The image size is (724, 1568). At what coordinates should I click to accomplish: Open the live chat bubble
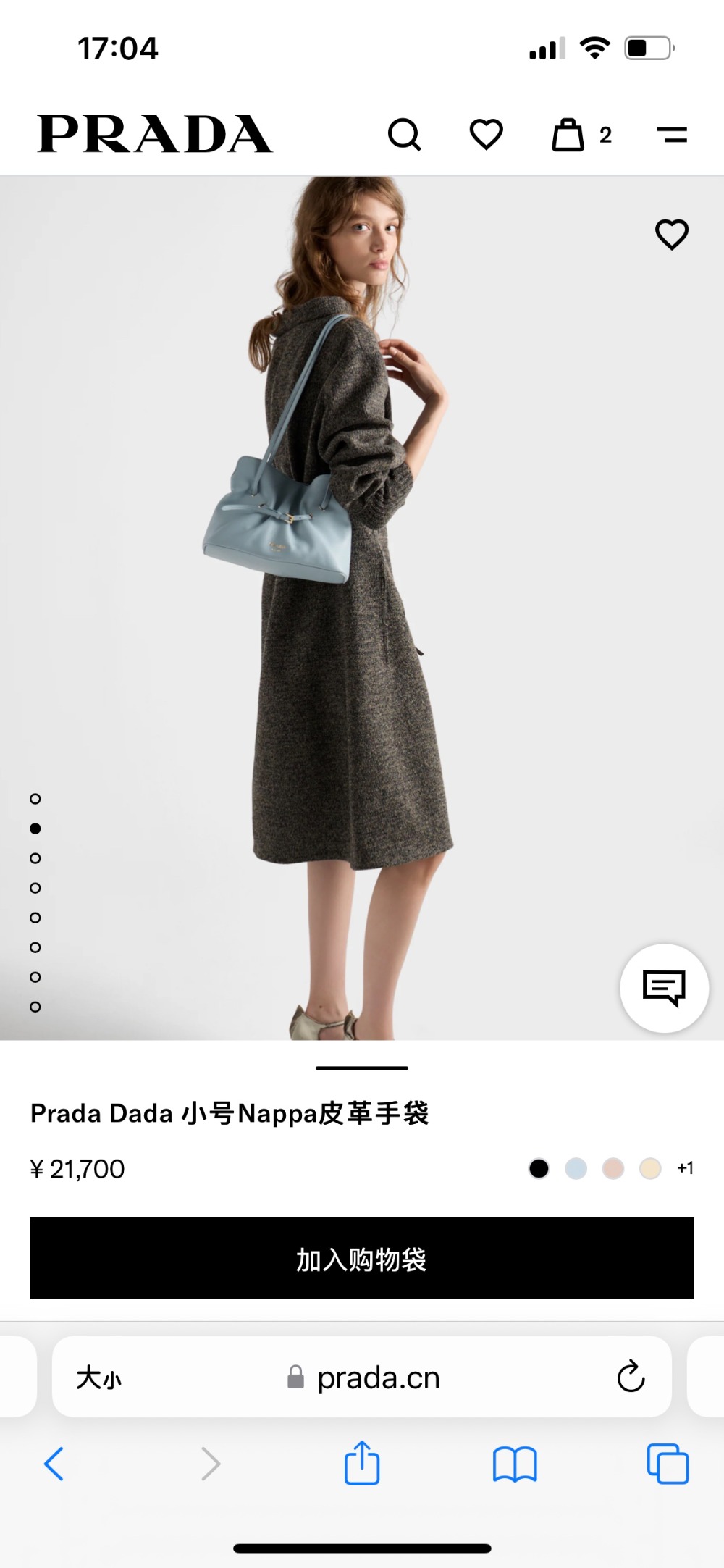click(664, 988)
